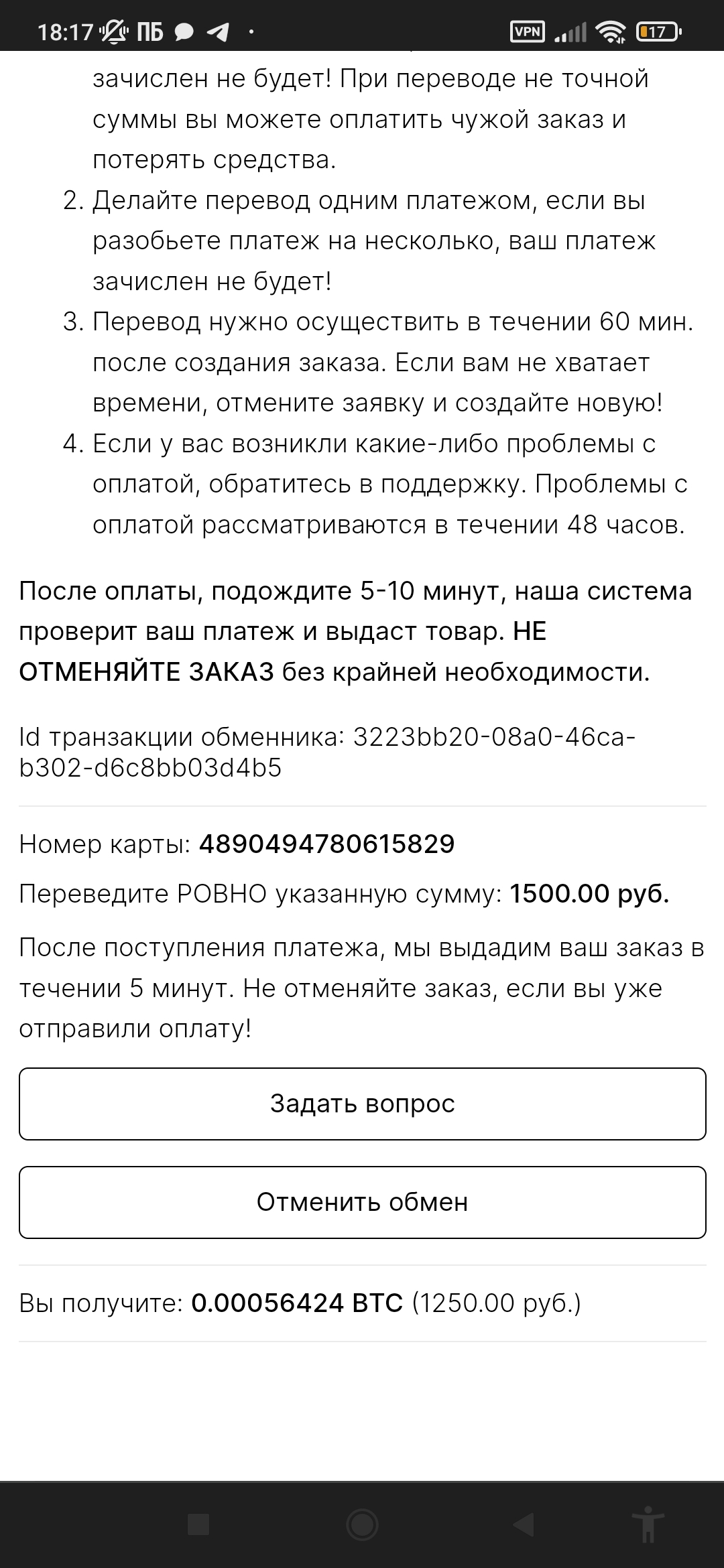Tap the accessibility shortcut icon
The width and height of the screenshot is (724, 1568).
648,1524
